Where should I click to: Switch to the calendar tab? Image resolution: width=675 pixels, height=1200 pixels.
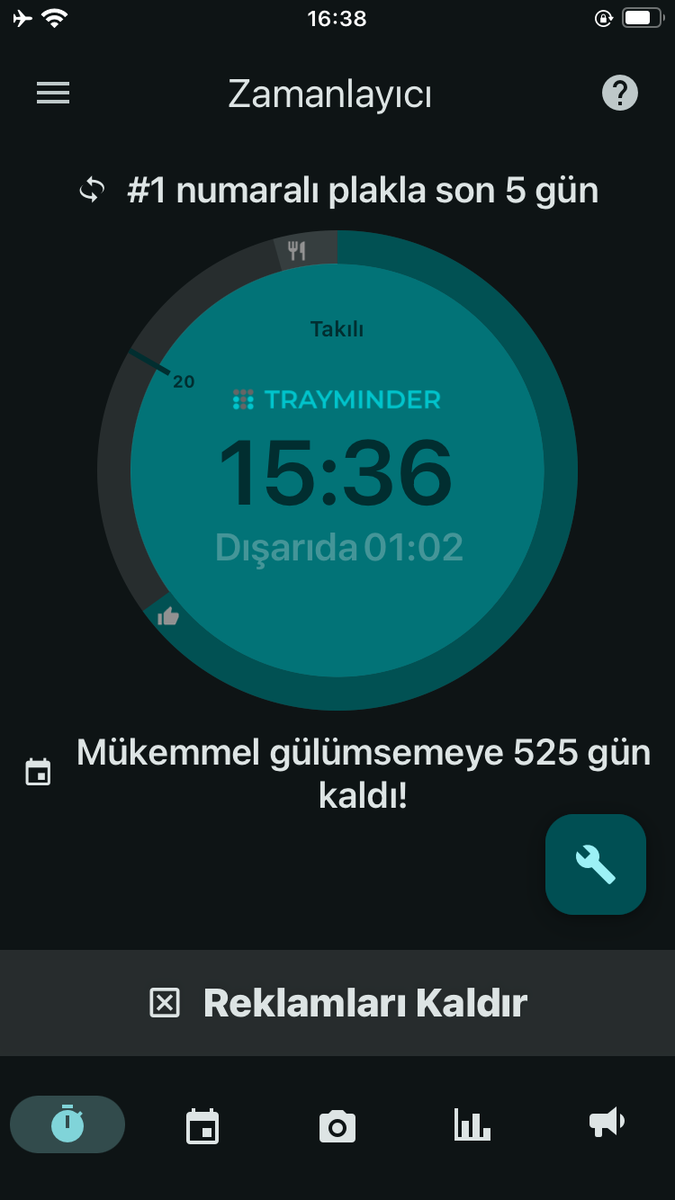point(203,1126)
